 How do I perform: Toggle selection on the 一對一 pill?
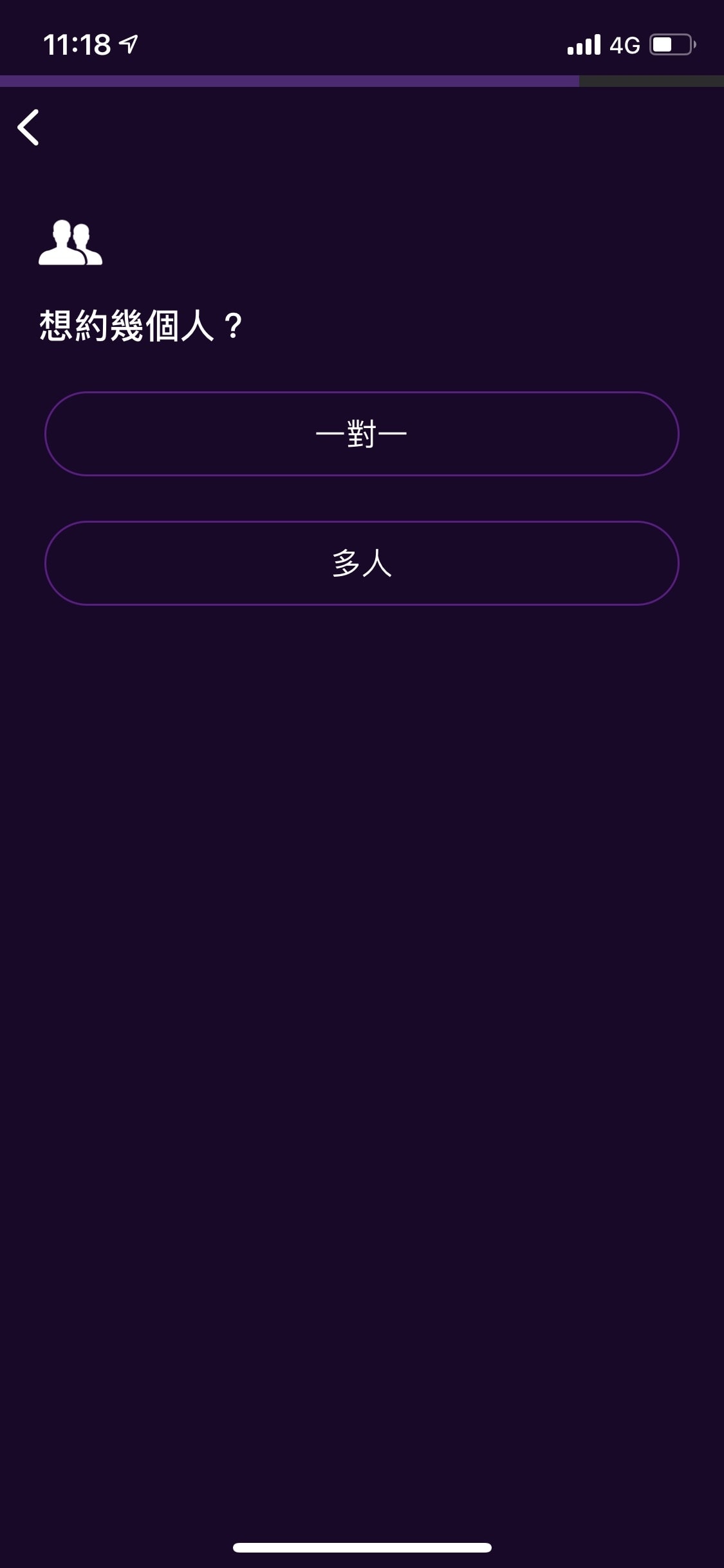tap(362, 434)
